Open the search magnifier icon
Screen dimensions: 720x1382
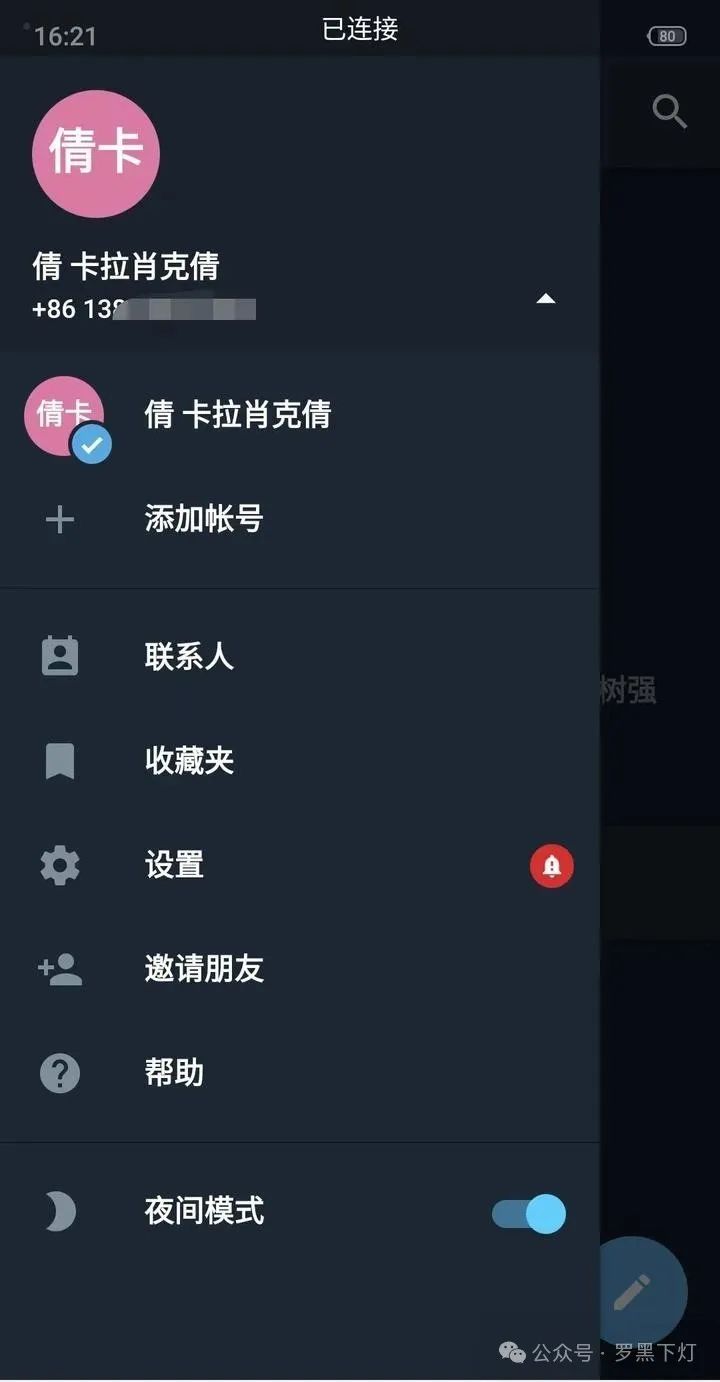[669, 111]
